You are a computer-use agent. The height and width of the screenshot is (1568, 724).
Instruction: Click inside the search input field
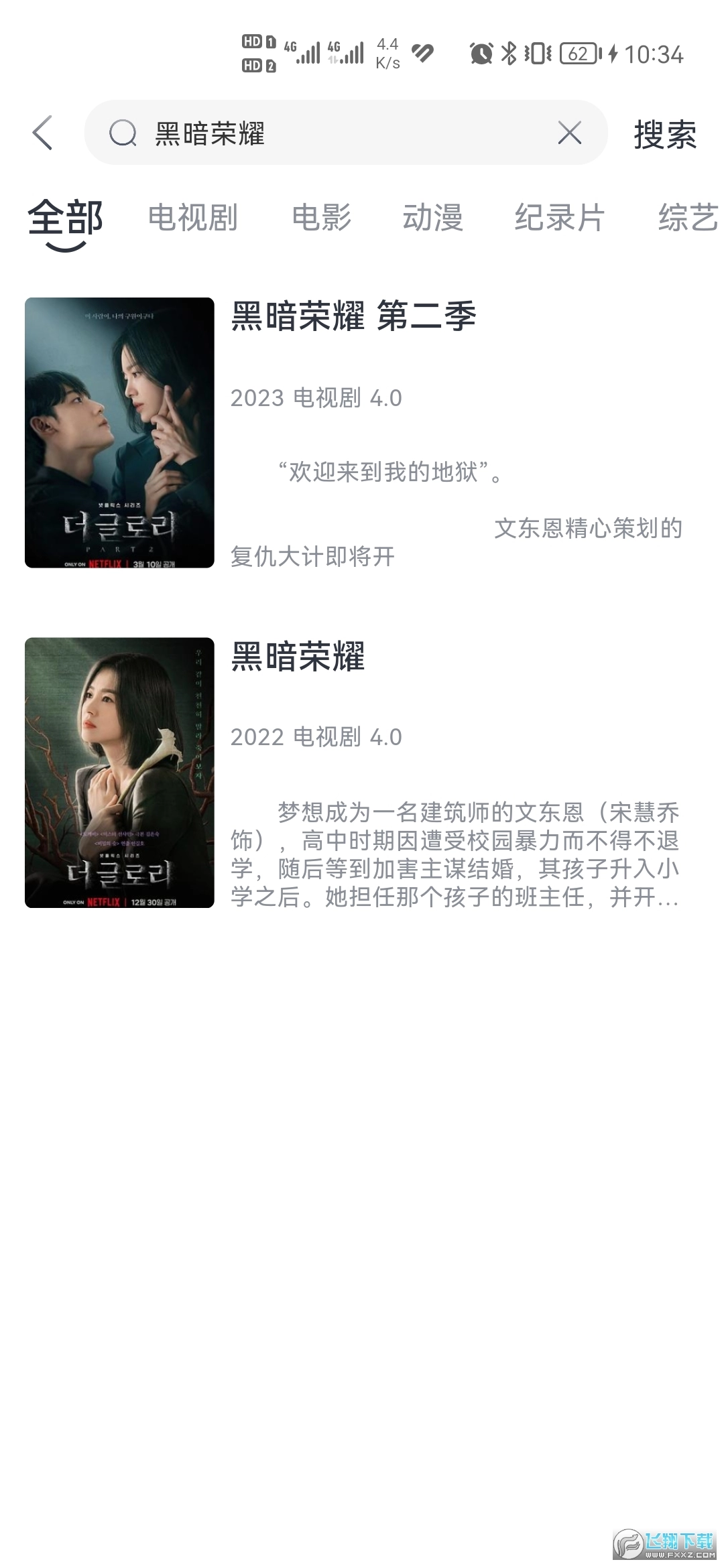302,133
